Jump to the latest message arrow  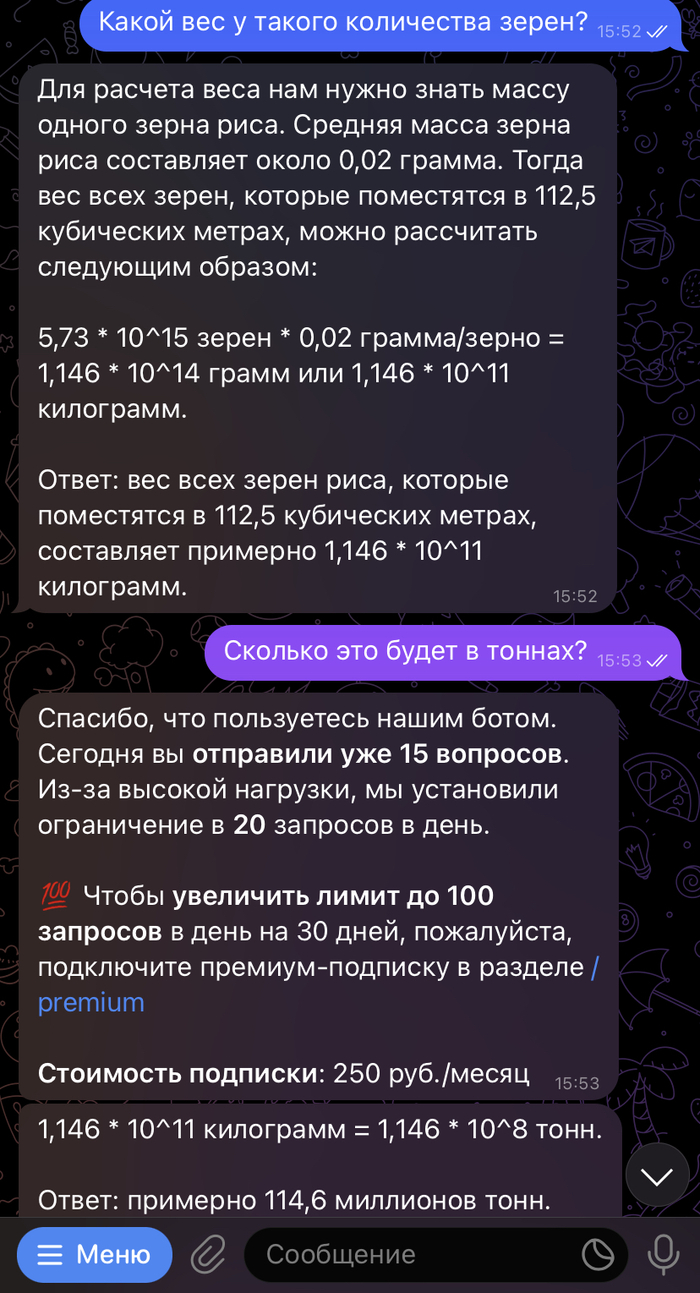pos(657,1177)
